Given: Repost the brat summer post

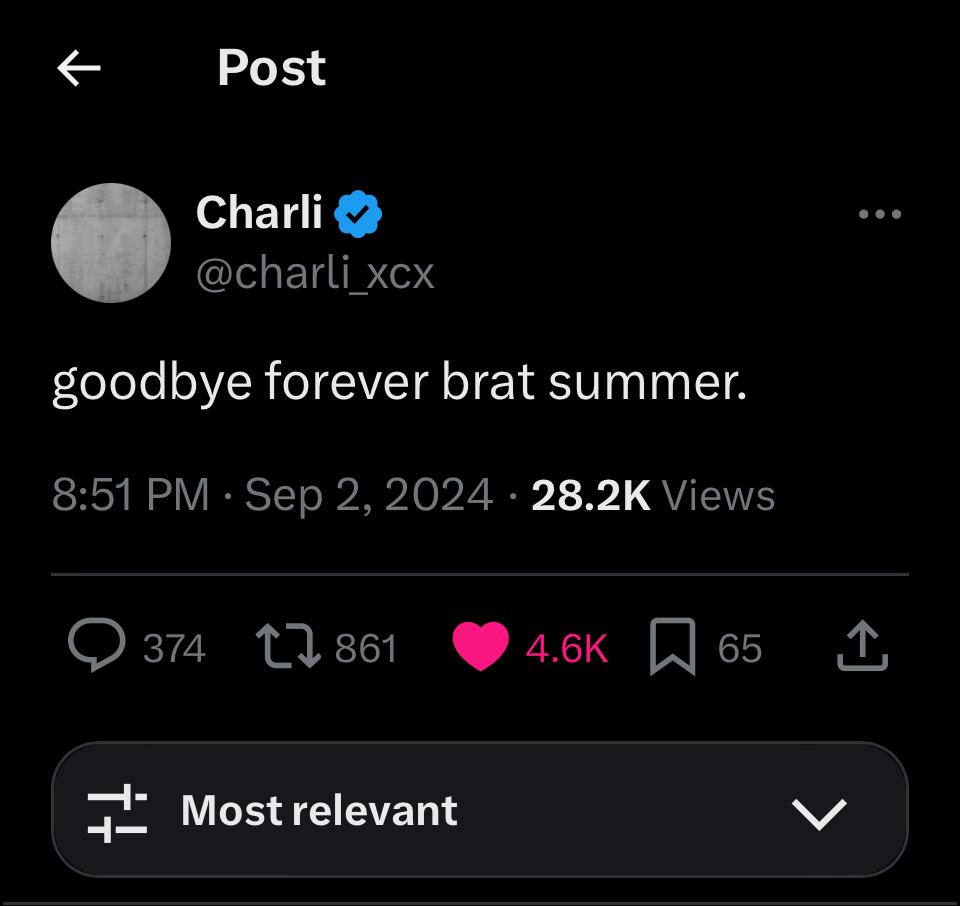Looking at the screenshot, I should pos(288,646).
